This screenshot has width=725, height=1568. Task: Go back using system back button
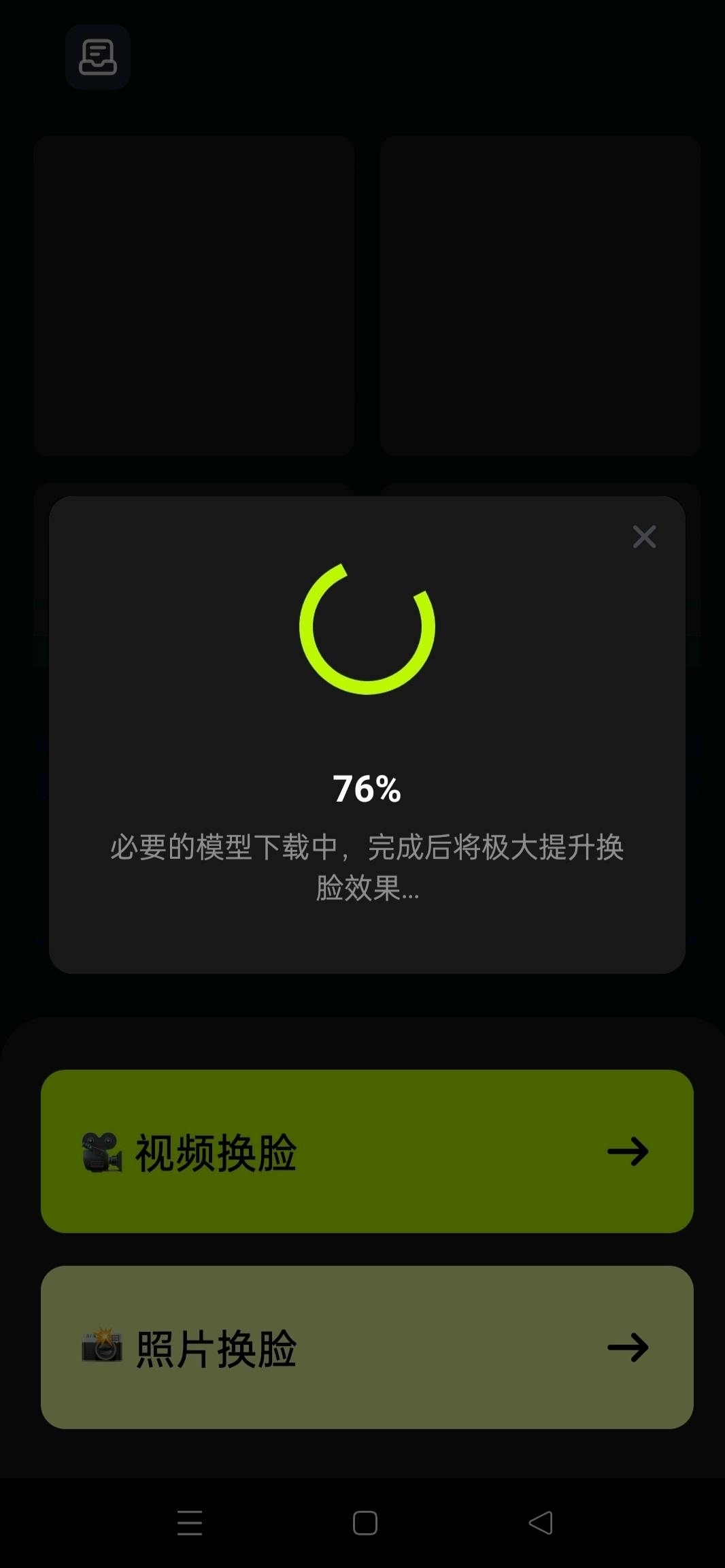pos(541,1523)
